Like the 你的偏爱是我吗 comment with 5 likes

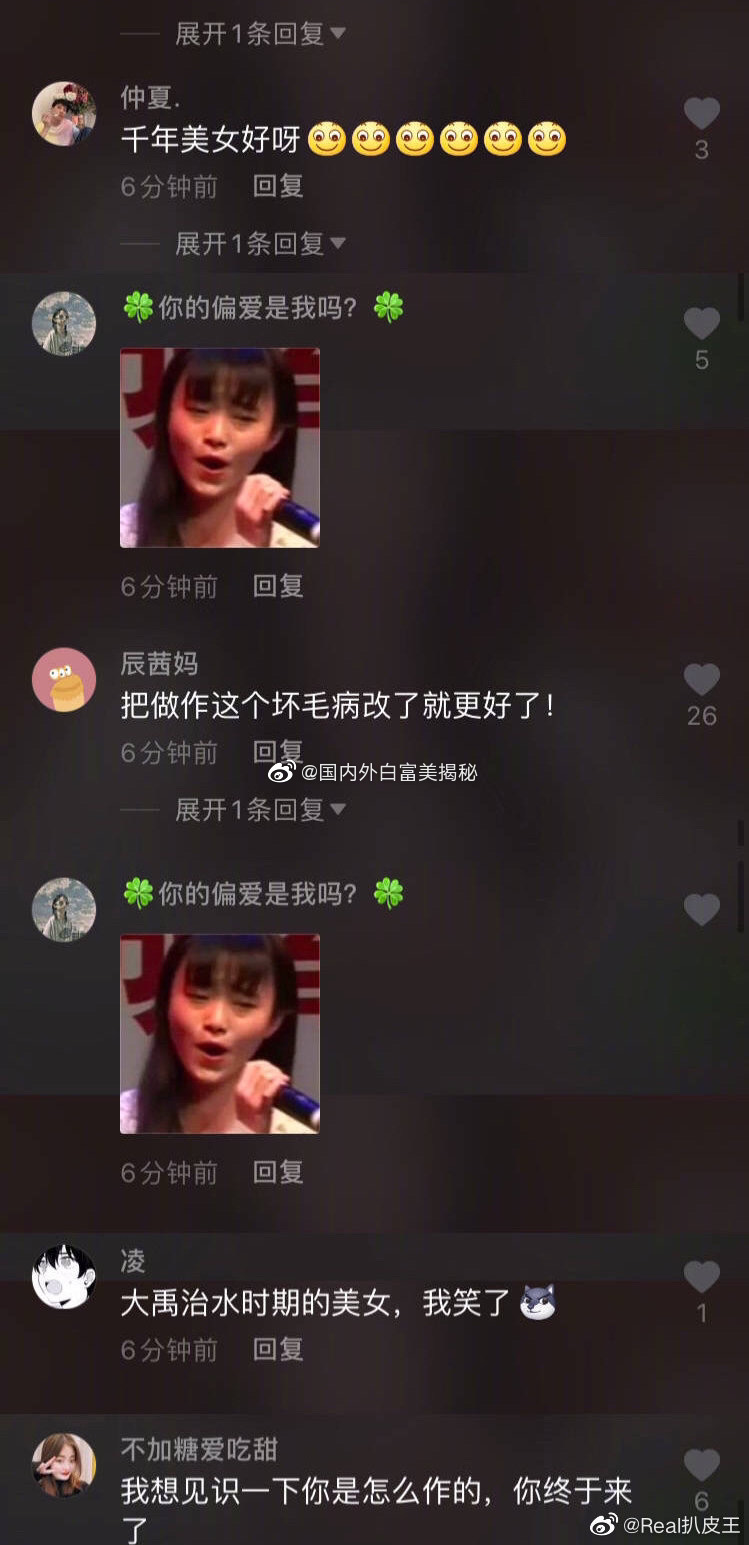(x=701, y=324)
